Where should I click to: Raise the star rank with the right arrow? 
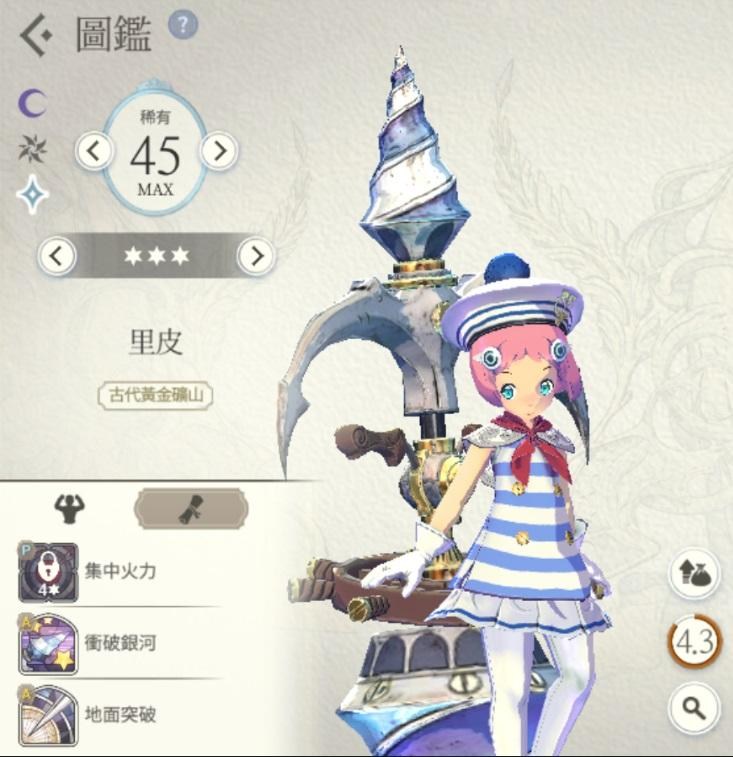point(257,256)
